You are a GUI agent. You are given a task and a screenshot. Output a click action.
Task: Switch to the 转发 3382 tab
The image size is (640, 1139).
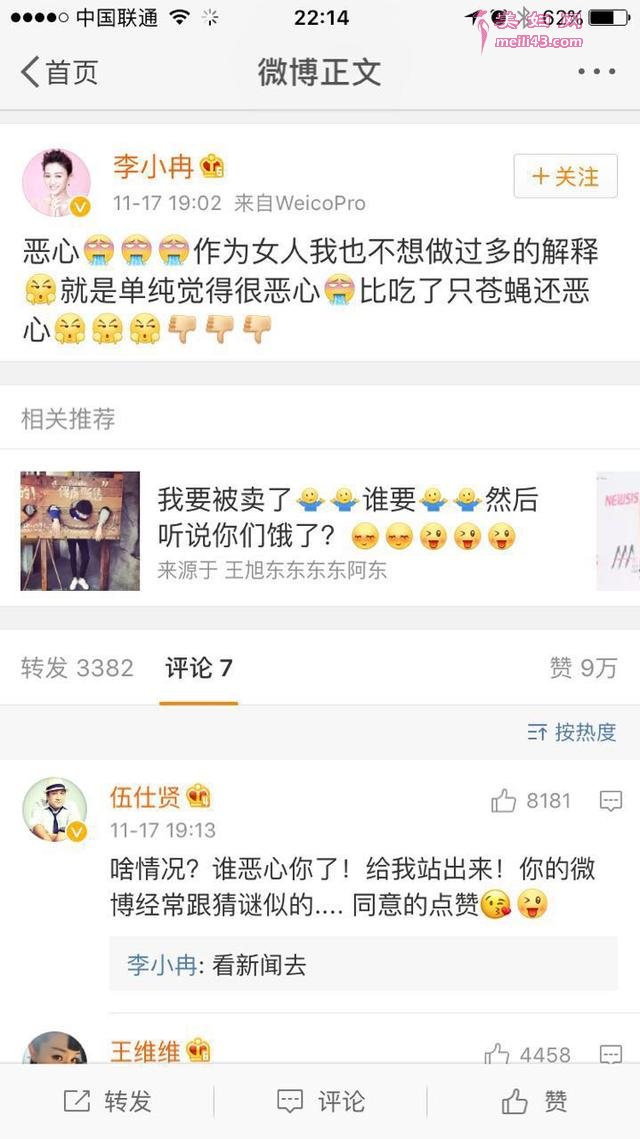[77, 668]
